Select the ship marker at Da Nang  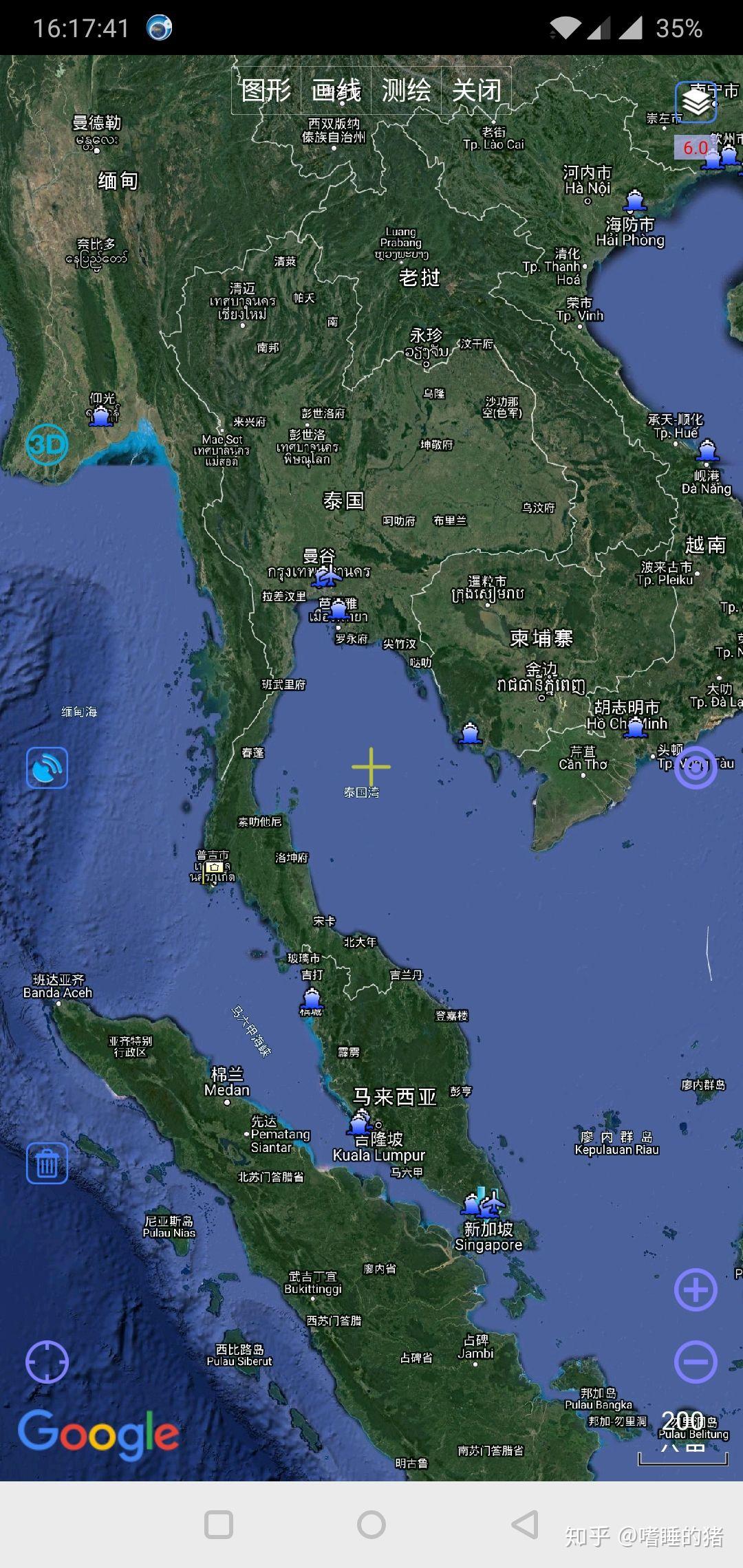(x=707, y=451)
